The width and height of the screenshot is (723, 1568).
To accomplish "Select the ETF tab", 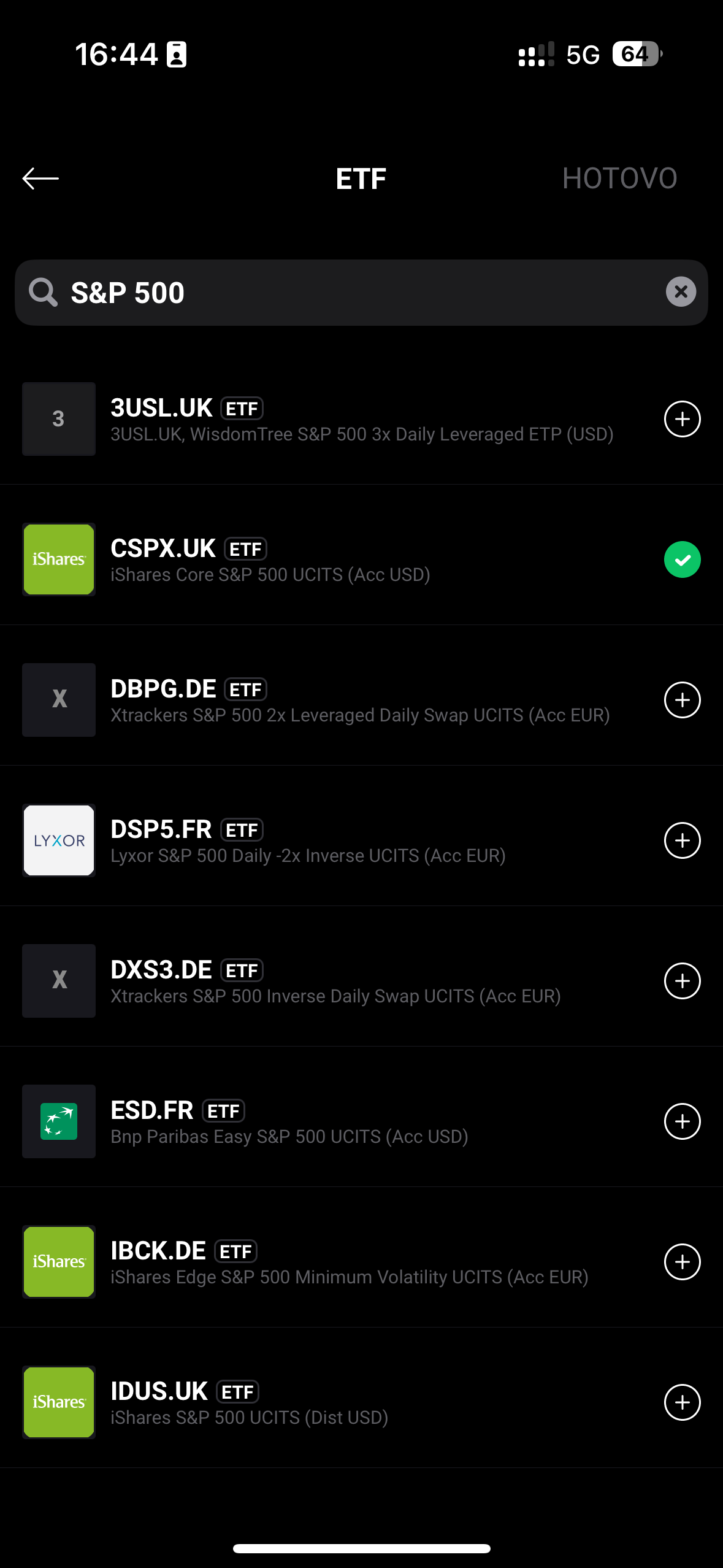I will point(361,178).
